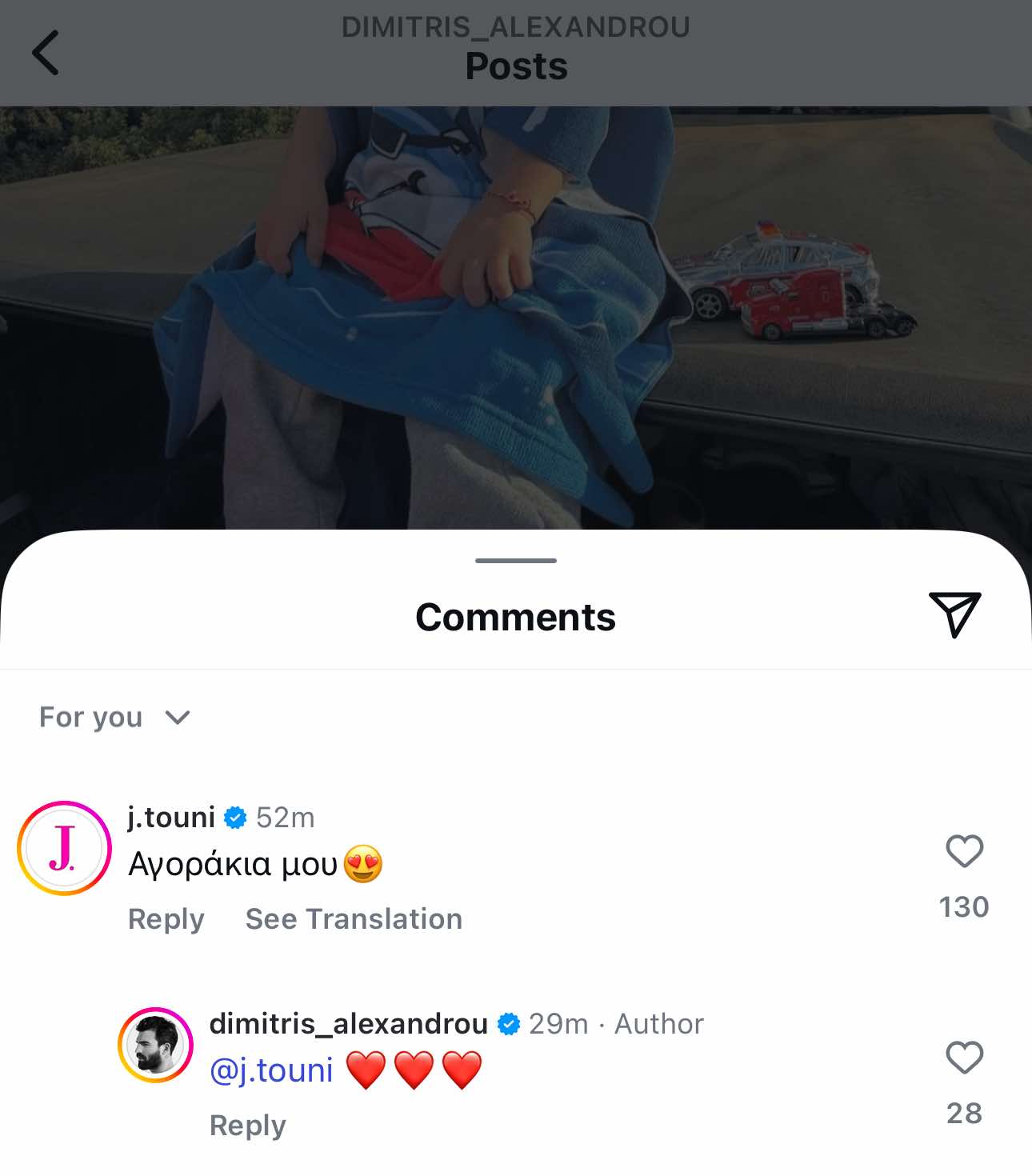
Task: Reply to j.touni's comment
Action: (x=166, y=919)
